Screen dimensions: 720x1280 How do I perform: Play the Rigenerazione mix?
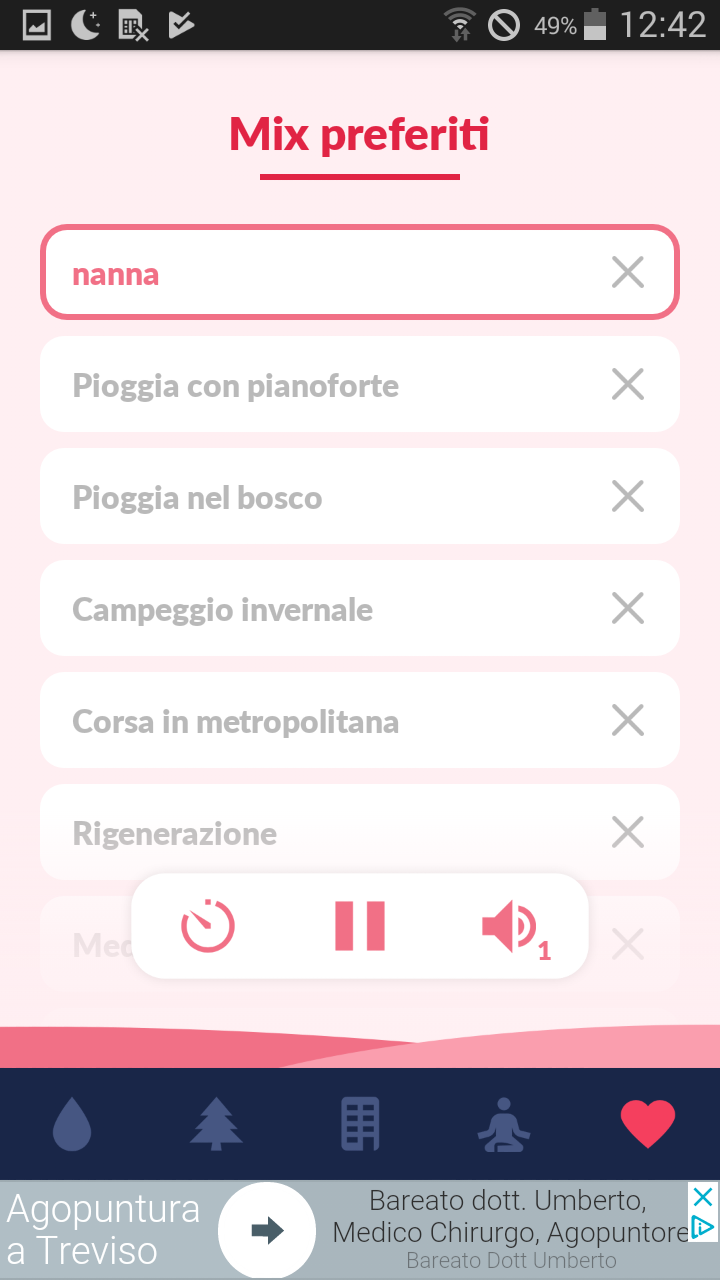(x=360, y=833)
